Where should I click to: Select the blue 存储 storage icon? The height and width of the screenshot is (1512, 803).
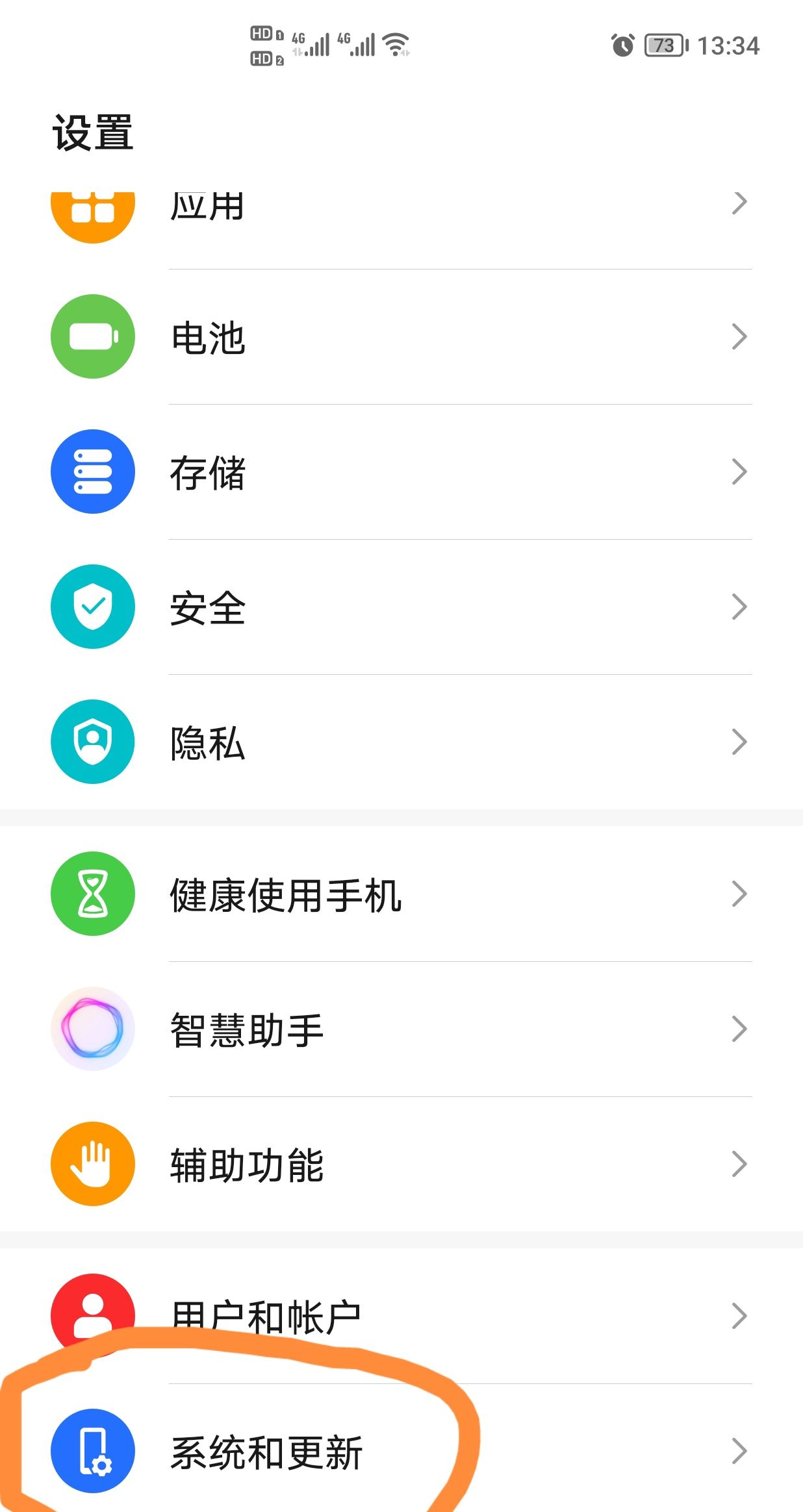pyautogui.click(x=92, y=471)
